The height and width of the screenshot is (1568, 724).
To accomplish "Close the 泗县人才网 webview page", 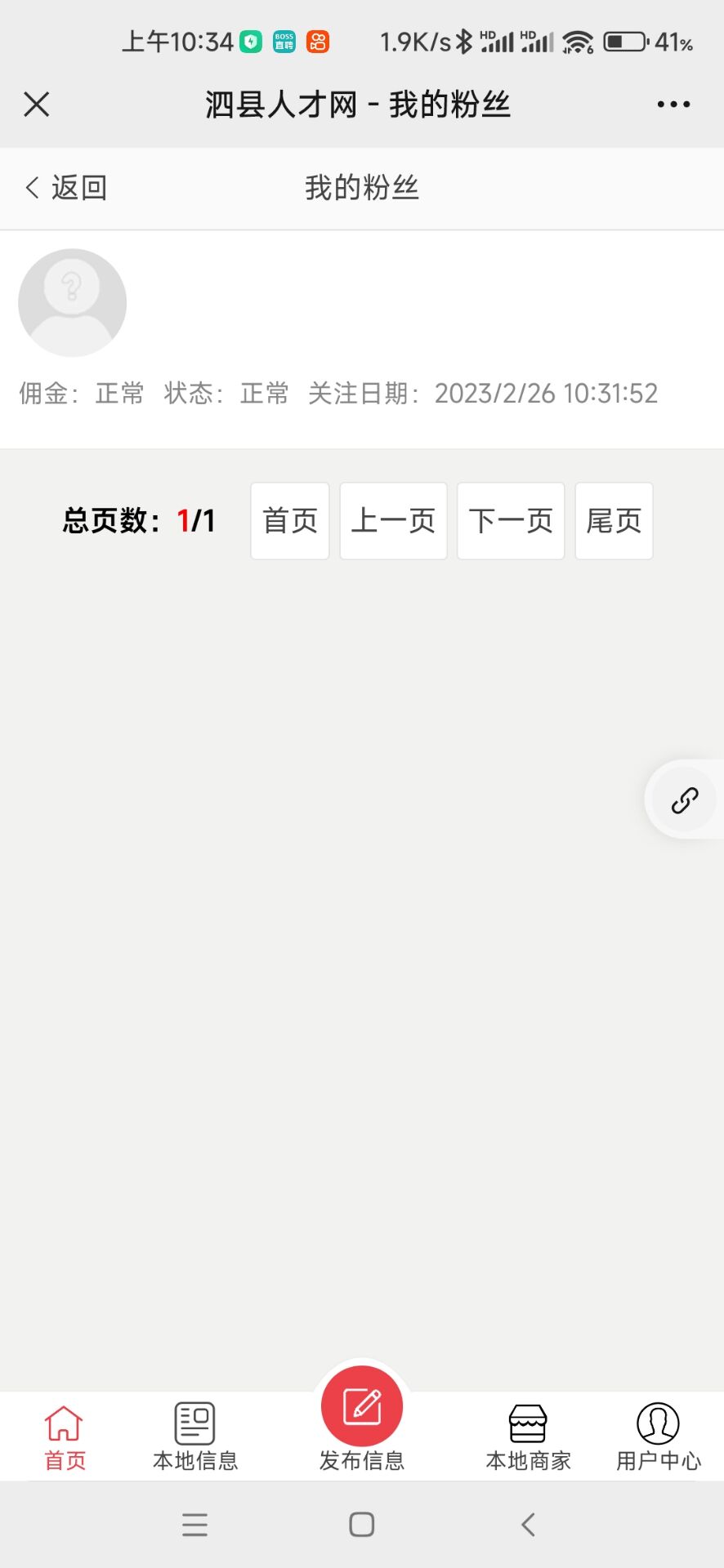I will (37, 105).
